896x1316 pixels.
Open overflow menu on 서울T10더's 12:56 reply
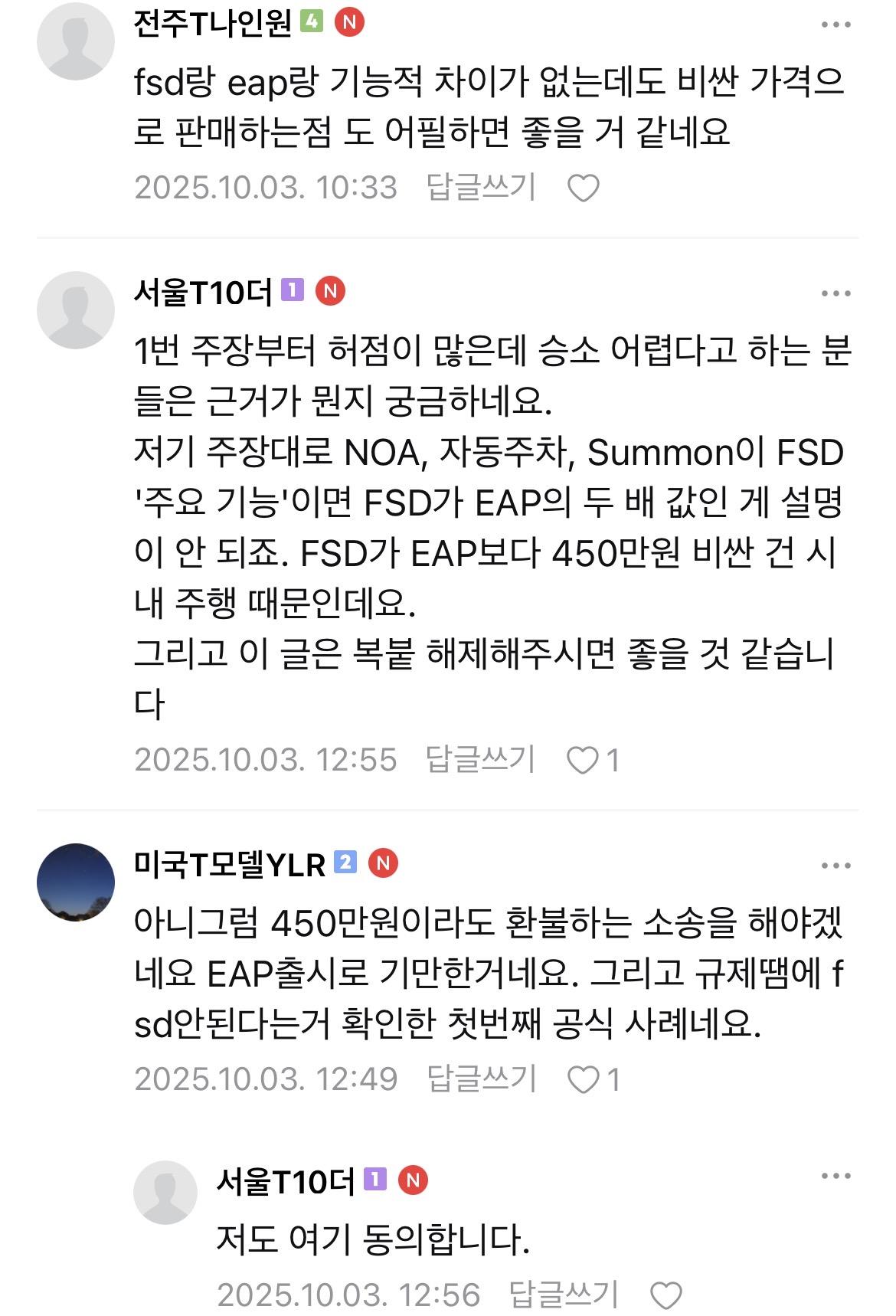(x=836, y=1177)
